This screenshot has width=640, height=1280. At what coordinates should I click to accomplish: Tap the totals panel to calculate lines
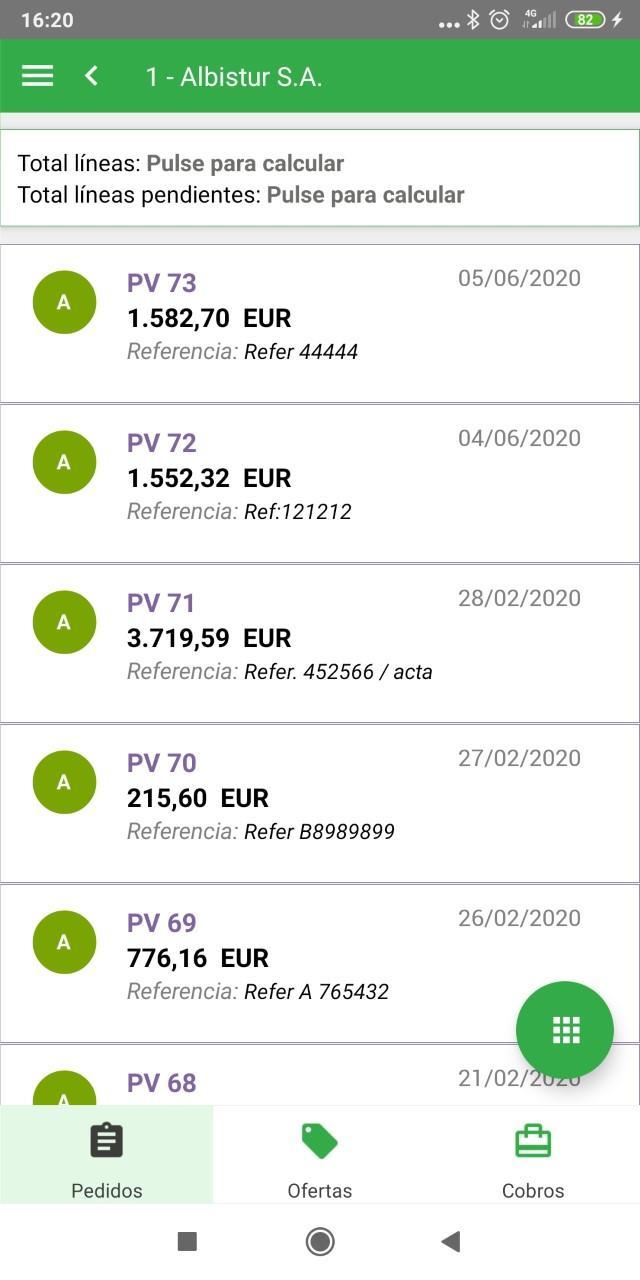point(320,178)
